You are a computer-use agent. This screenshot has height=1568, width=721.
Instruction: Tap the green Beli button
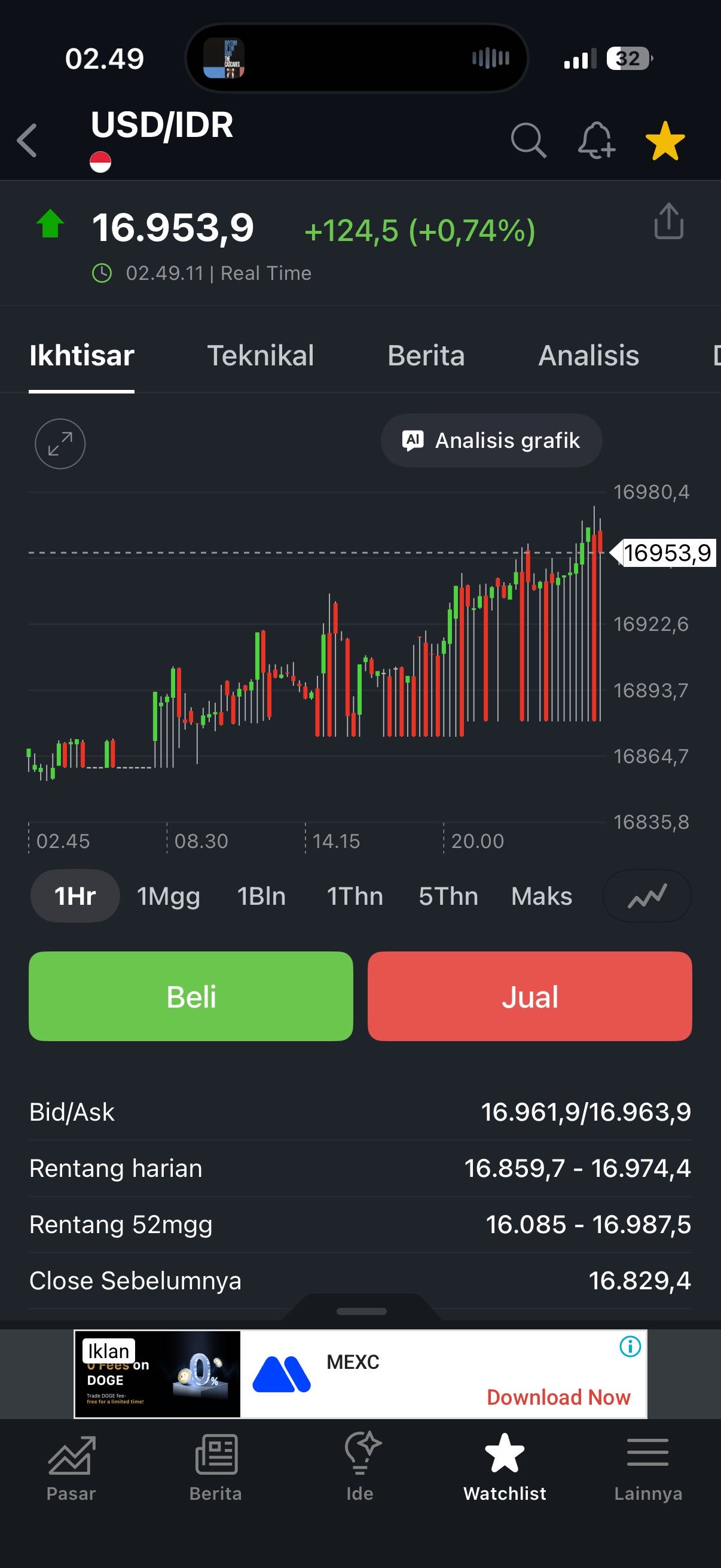191,996
